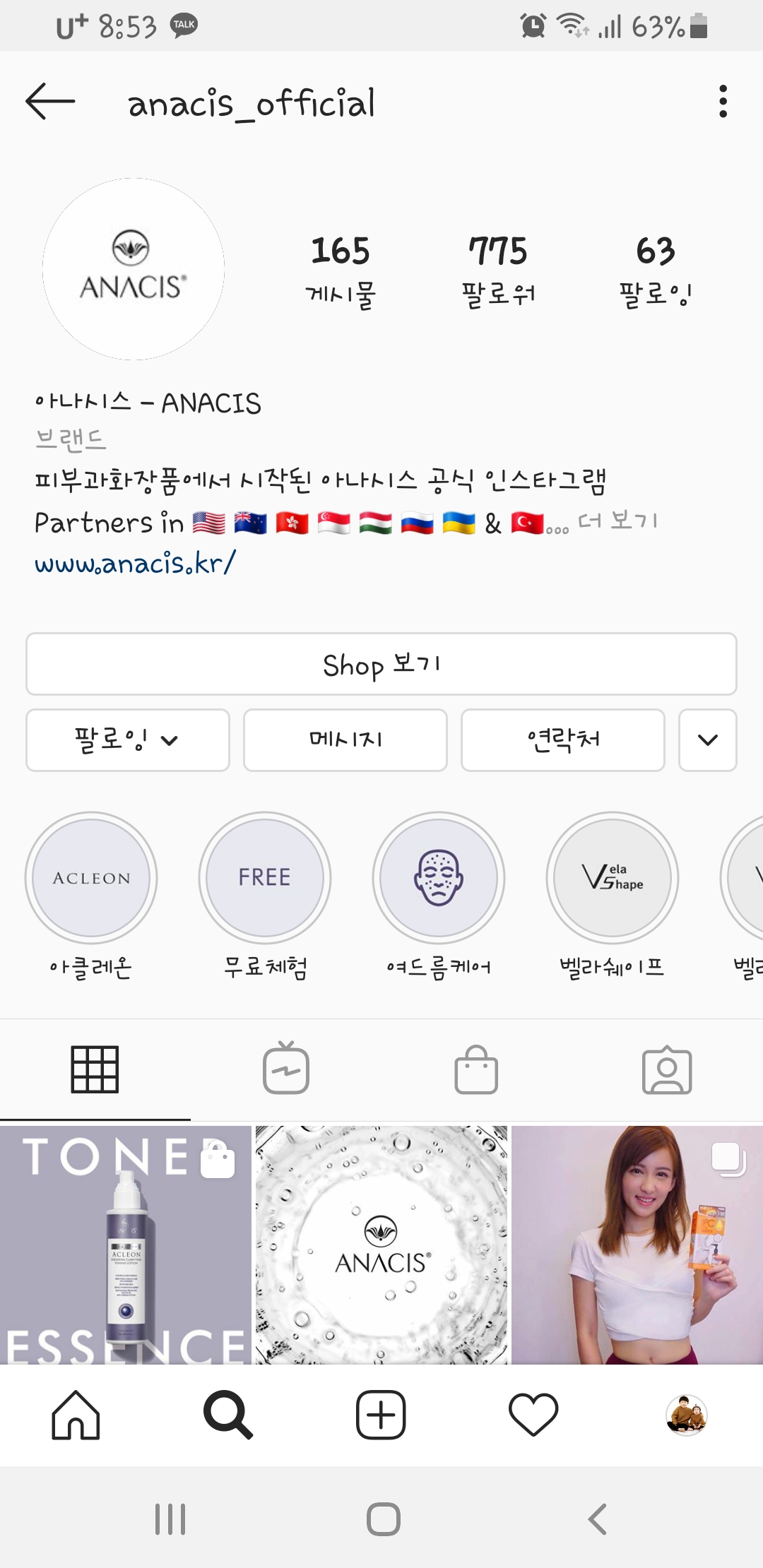This screenshot has width=763, height=1568.
Task: Open the Toner Essence post
Action: [x=126, y=1245]
